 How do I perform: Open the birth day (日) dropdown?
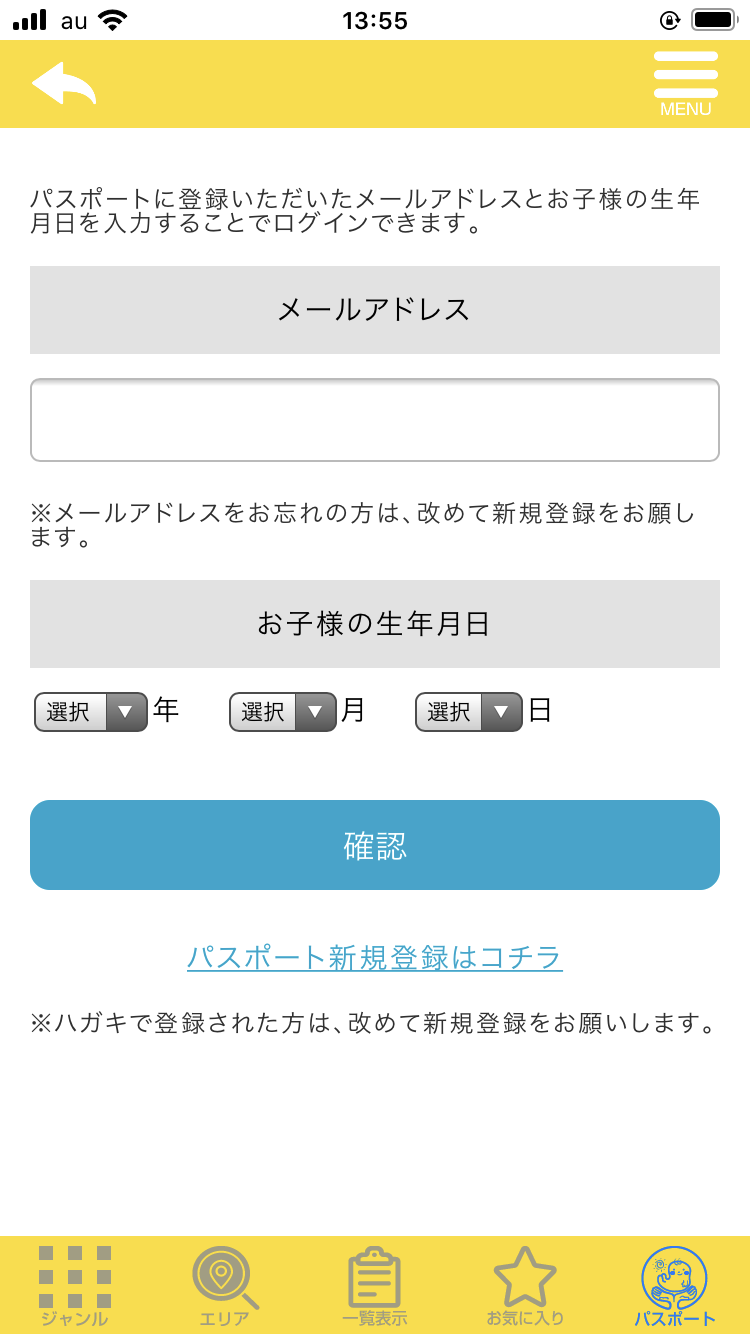(469, 712)
